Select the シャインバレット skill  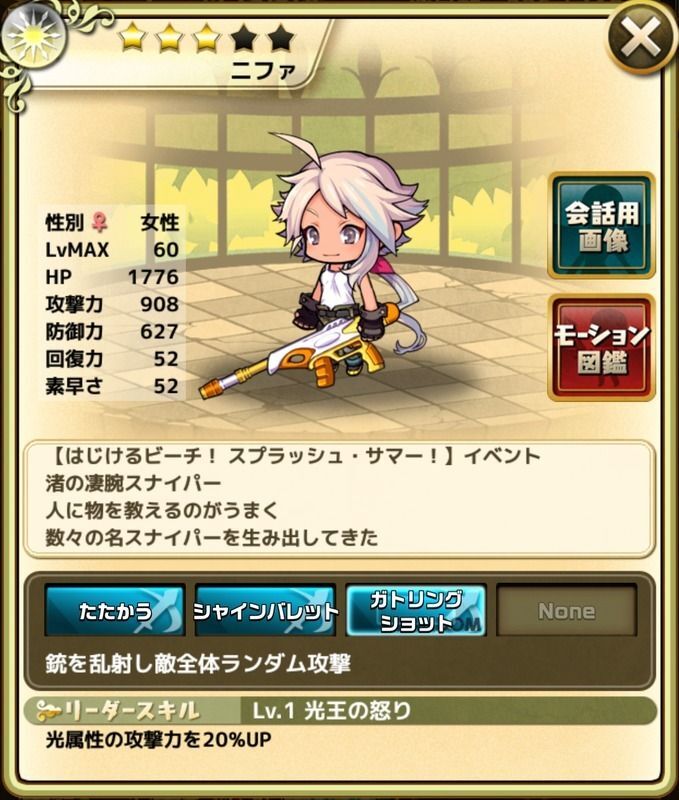tap(265, 611)
